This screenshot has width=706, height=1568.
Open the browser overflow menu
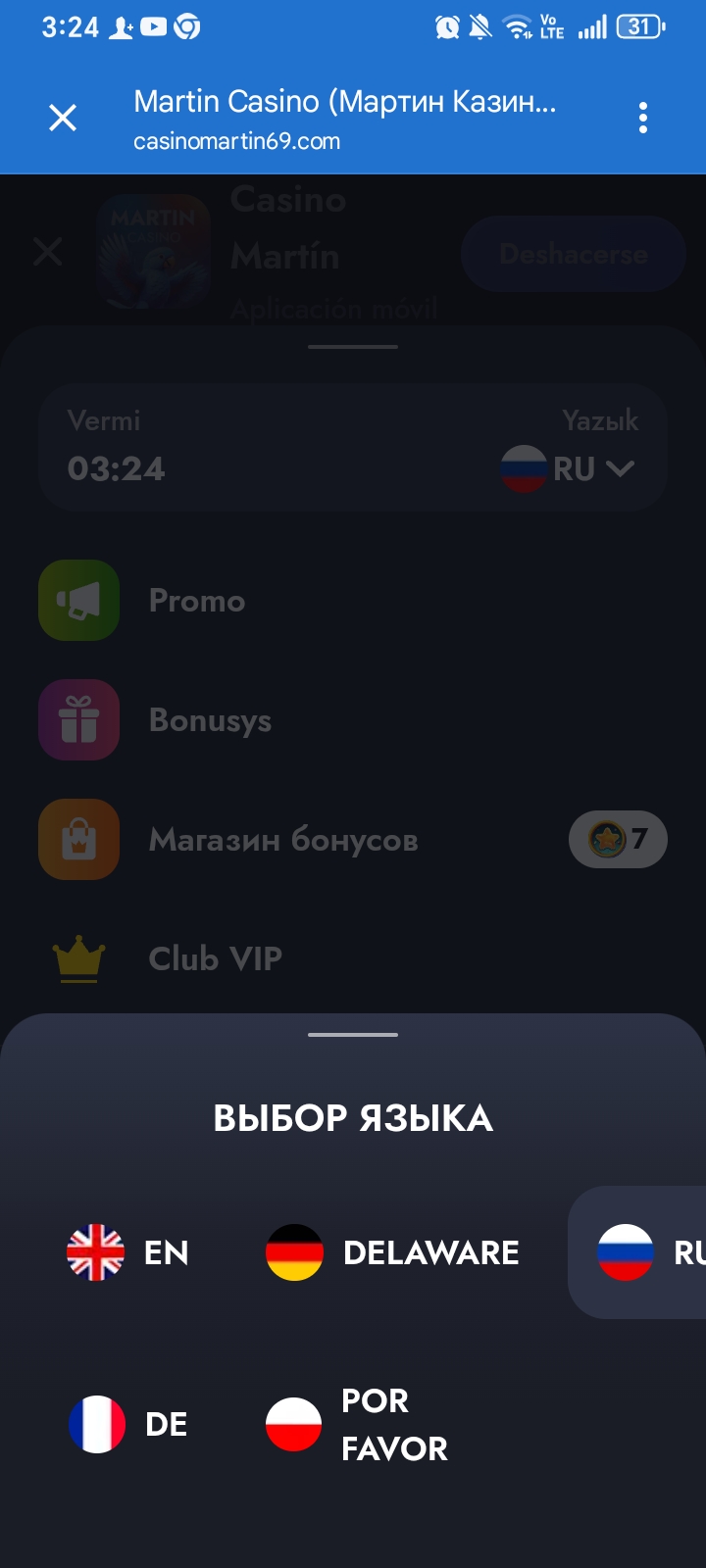tap(642, 118)
